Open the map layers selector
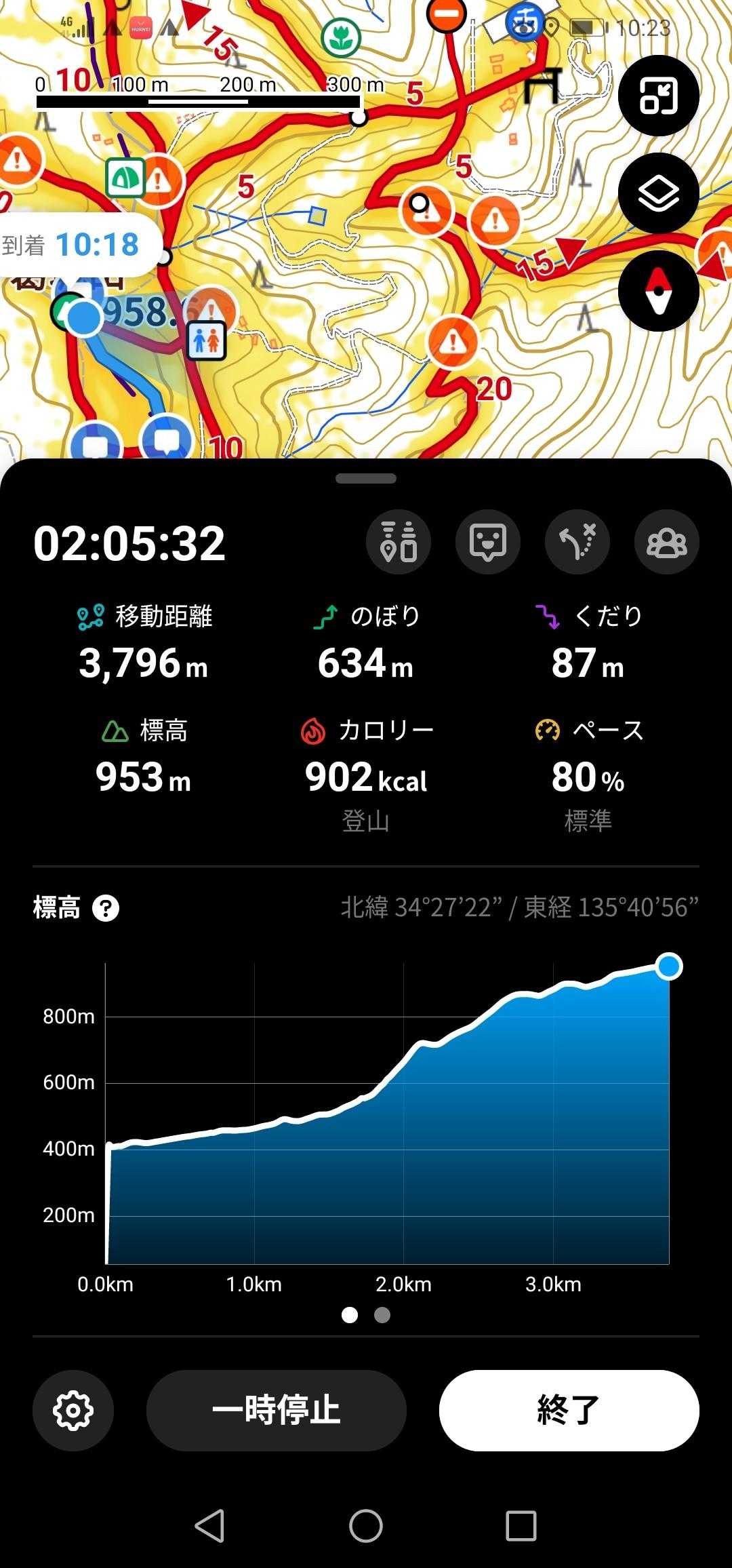The image size is (732, 1568). (658, 194)
